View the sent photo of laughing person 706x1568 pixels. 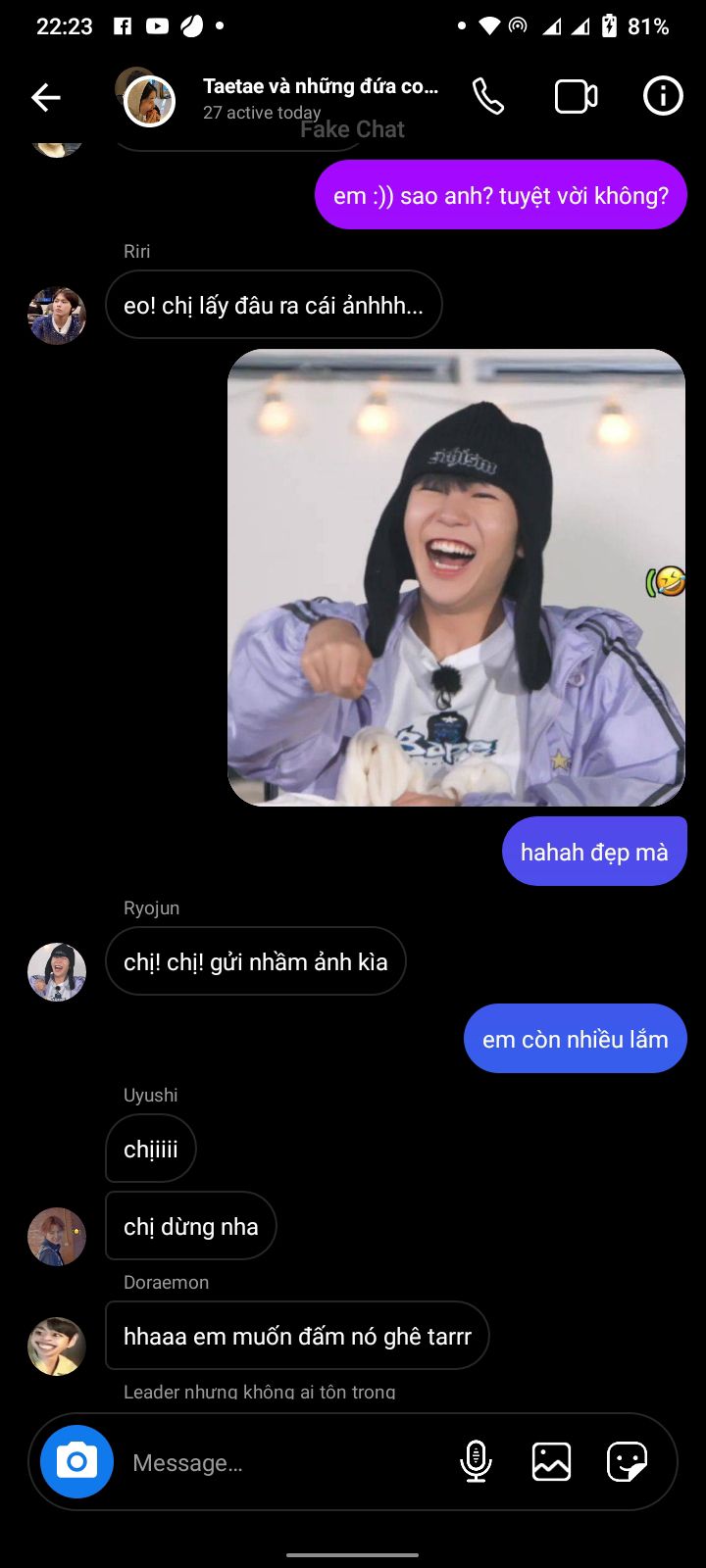[x=456, y=577]
